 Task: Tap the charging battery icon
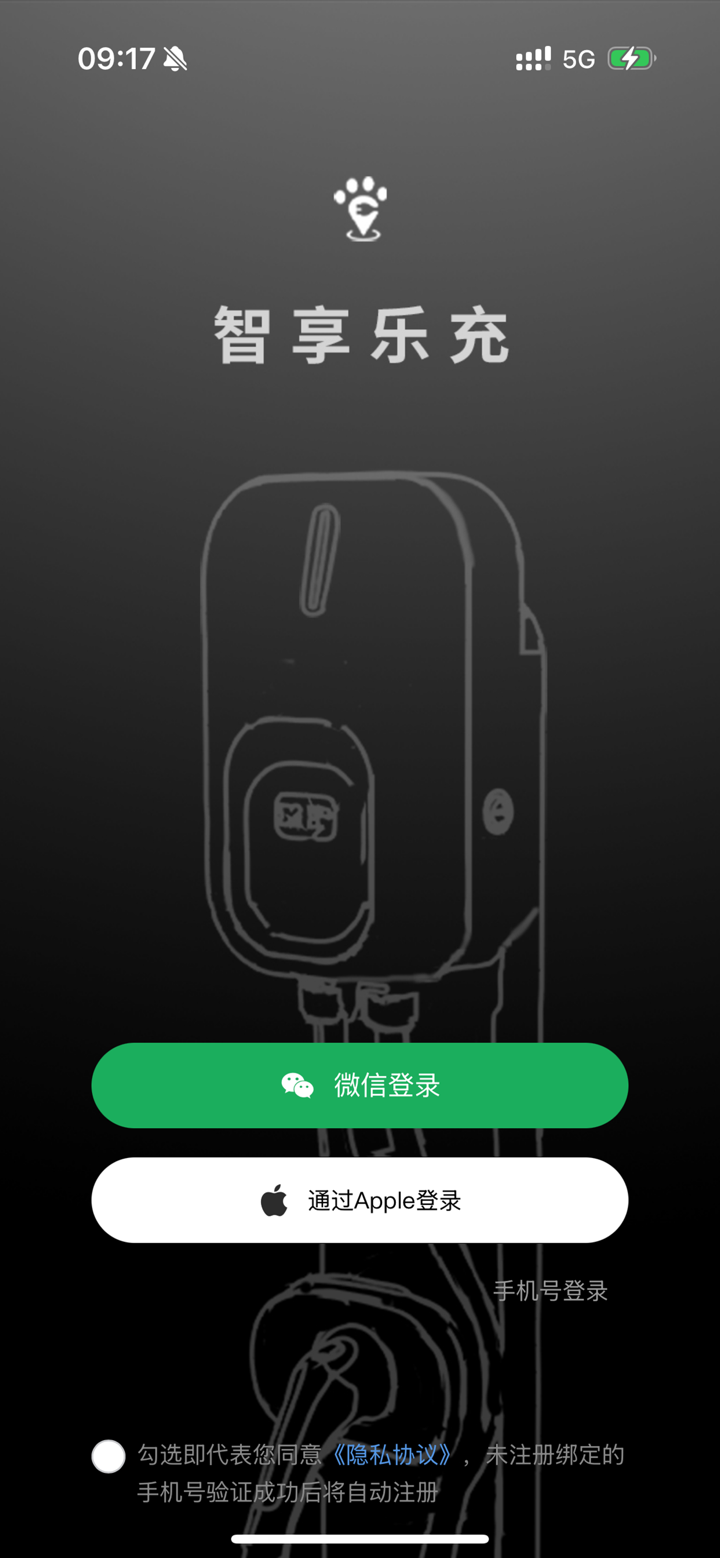pos(632,58)
